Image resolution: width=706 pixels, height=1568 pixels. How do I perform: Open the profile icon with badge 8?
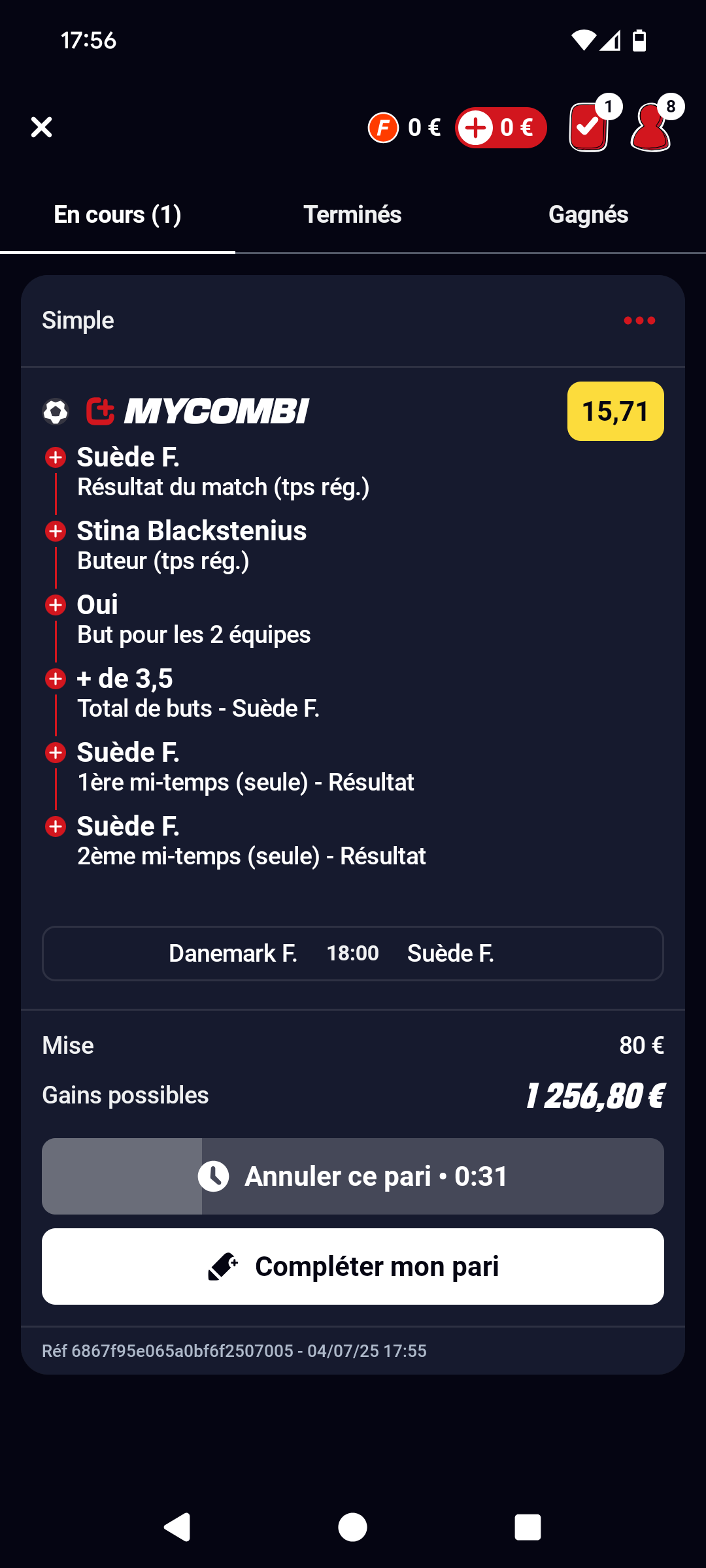(x=652, y=126)
